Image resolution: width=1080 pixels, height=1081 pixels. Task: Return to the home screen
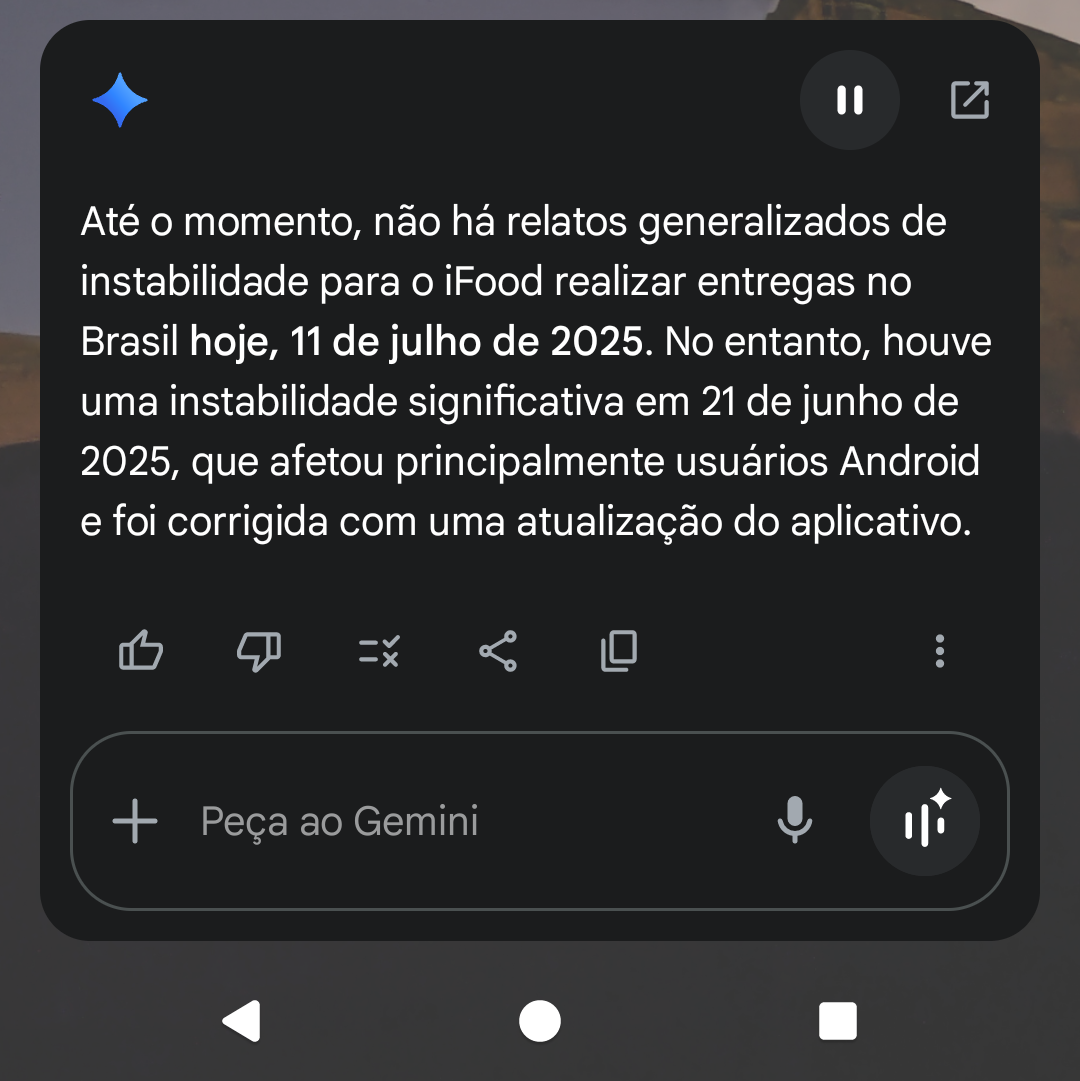point(540,1021)
